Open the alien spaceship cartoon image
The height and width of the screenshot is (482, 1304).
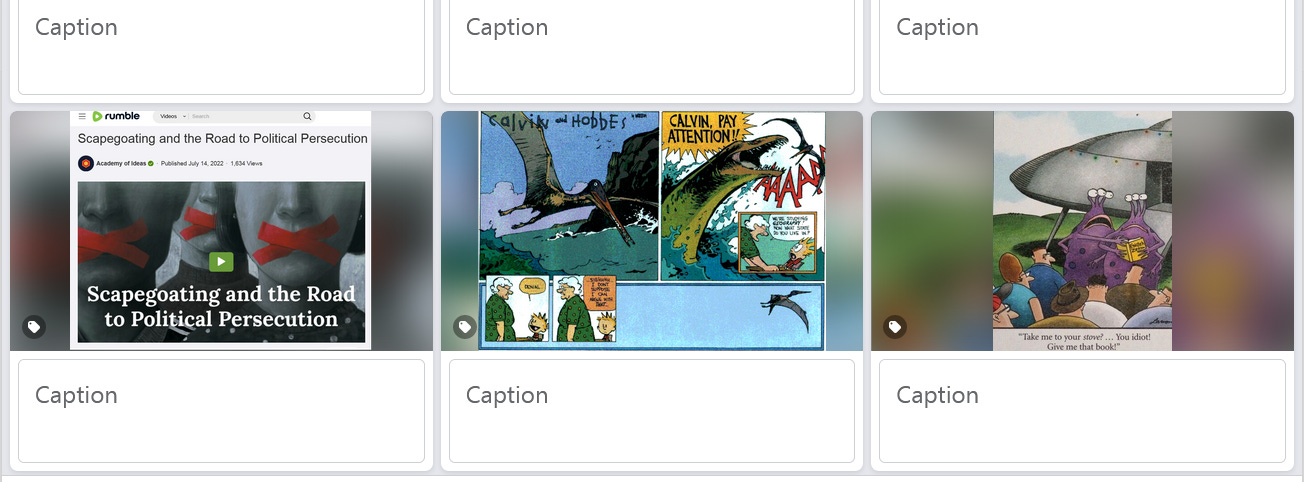click(x=1082, y=230)
